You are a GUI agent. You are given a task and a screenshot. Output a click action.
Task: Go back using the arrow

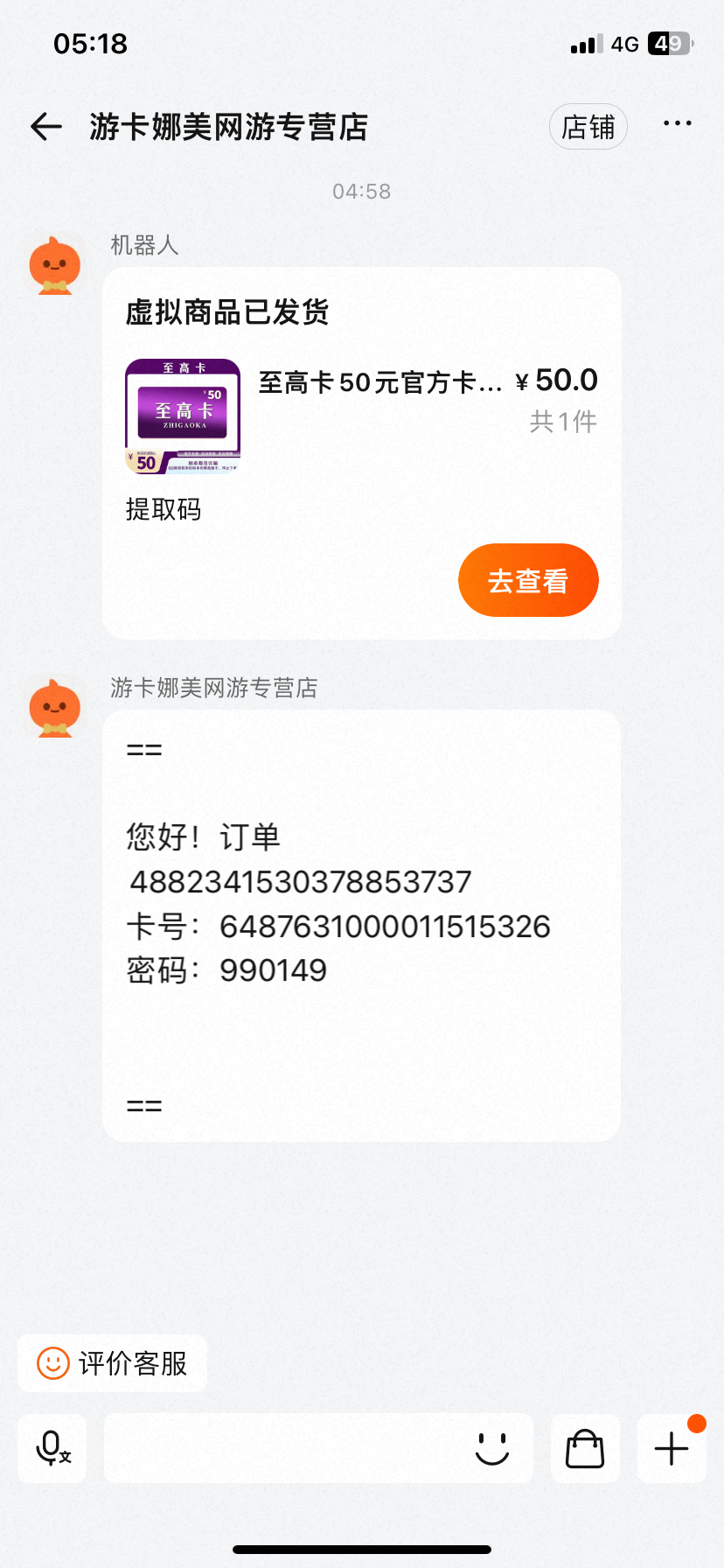(46, 127)
